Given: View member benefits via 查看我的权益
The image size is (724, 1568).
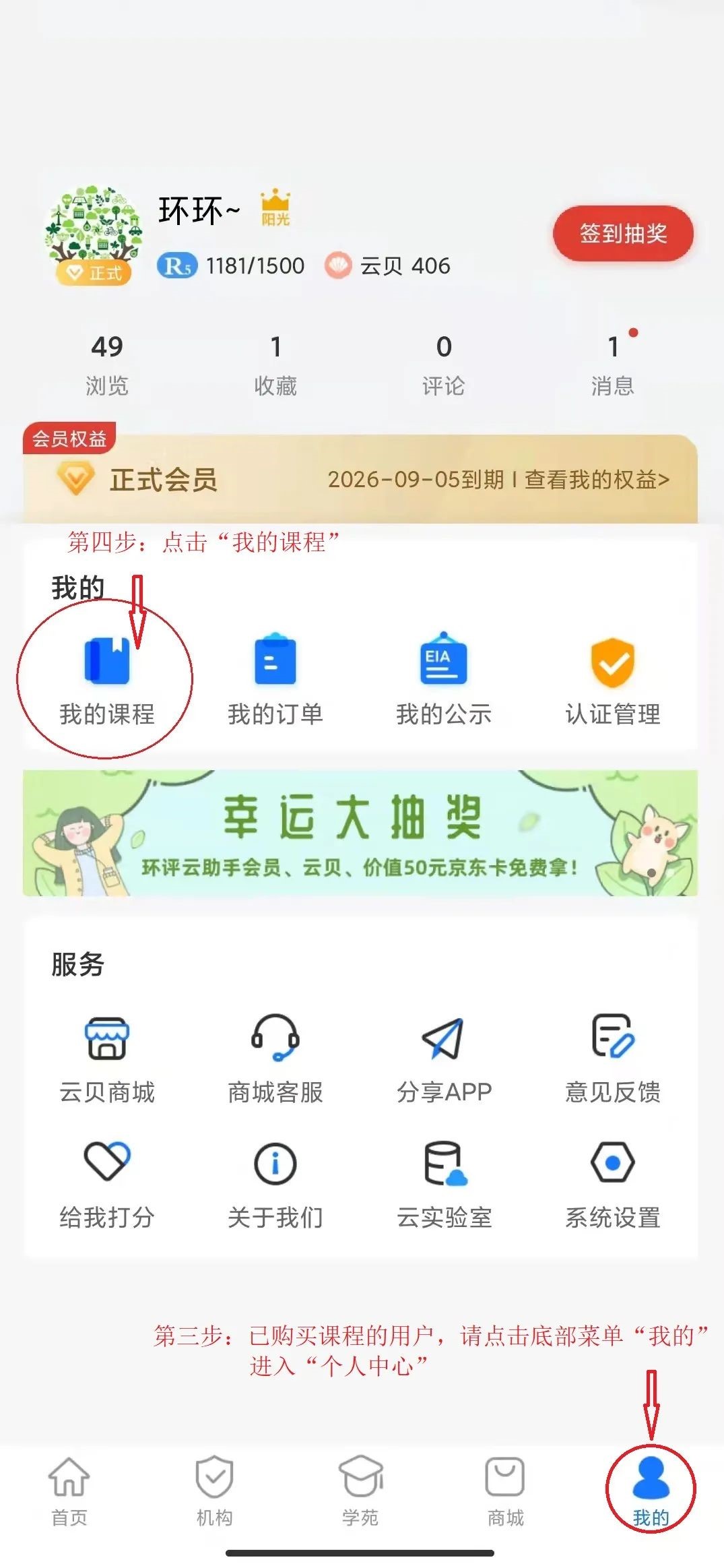Looking at the screenshot, I should [596, 480].
